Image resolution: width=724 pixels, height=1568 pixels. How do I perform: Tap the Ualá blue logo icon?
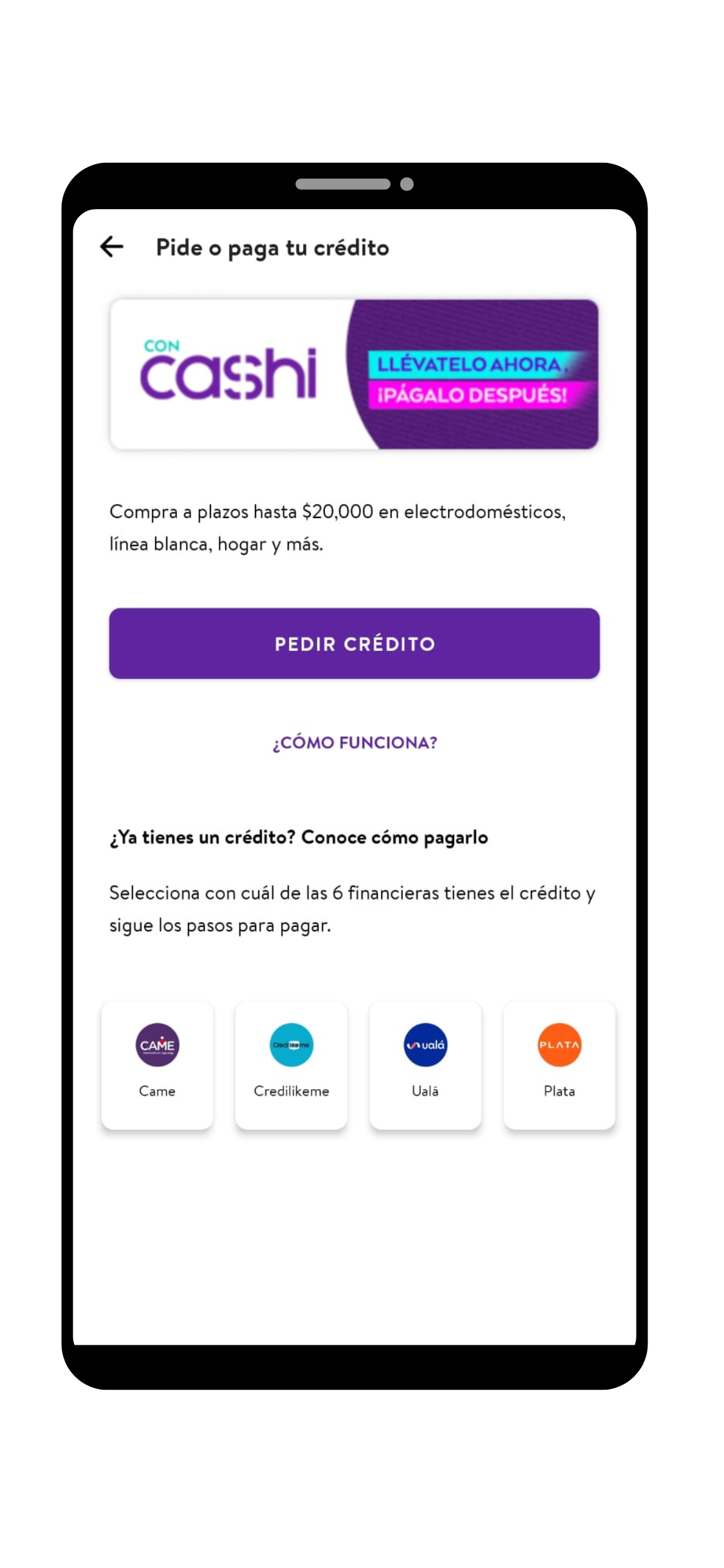[x=425, y=1046]
